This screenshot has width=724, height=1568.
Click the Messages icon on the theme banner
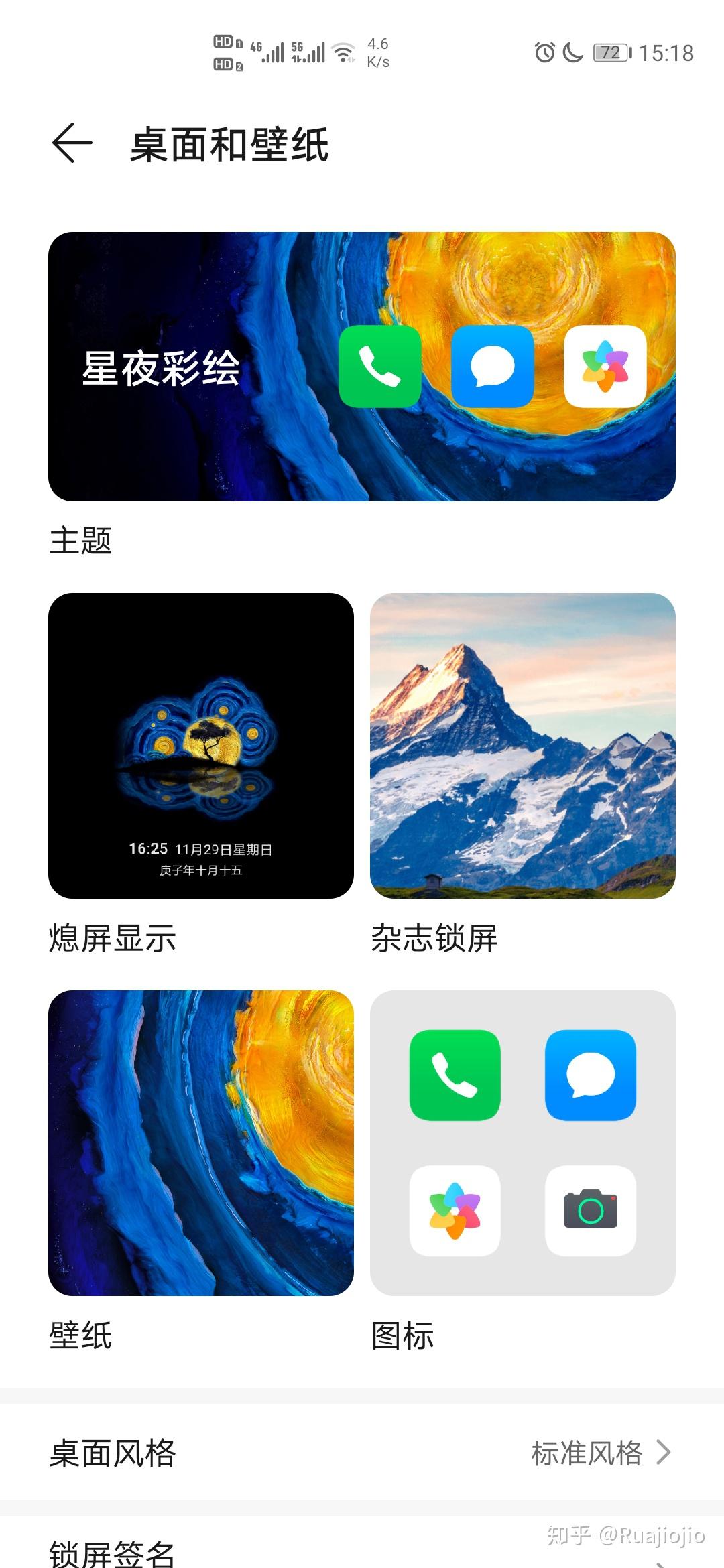(491, 367)
